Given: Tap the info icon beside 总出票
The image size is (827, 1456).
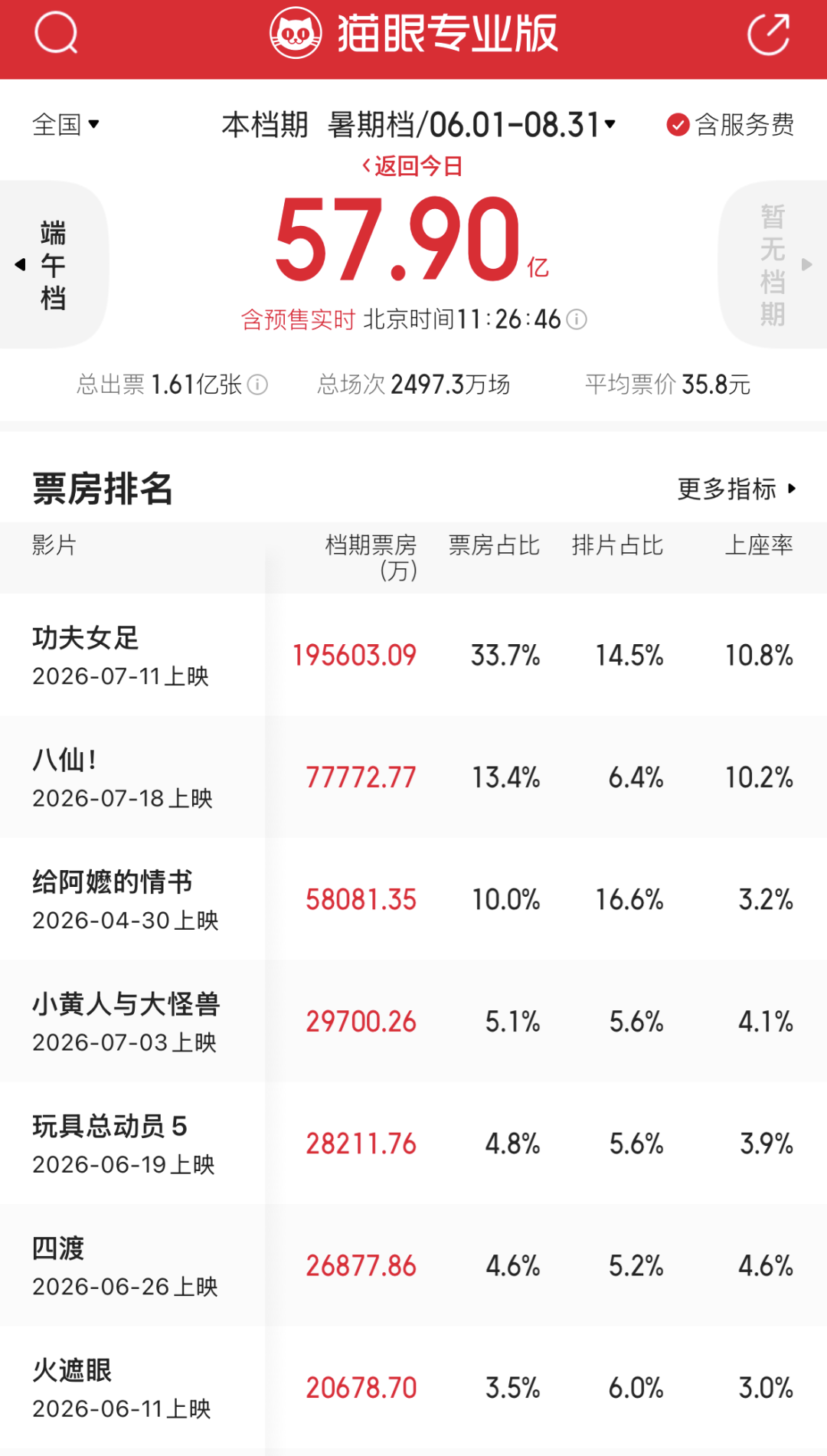Looking at the screenshot, I should 258,384.
